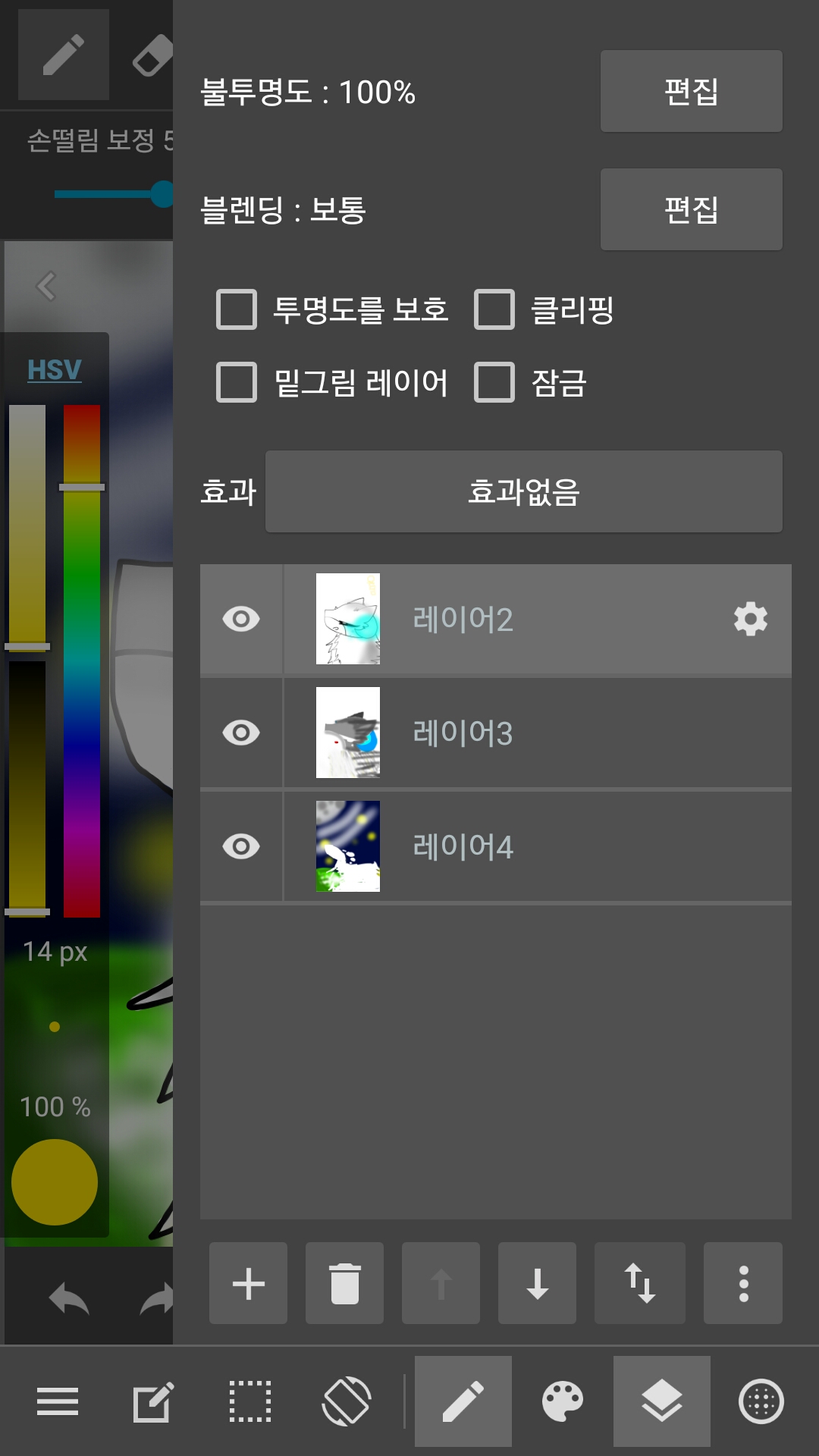Open the layer overflow menu

(x=743, y=1284)
